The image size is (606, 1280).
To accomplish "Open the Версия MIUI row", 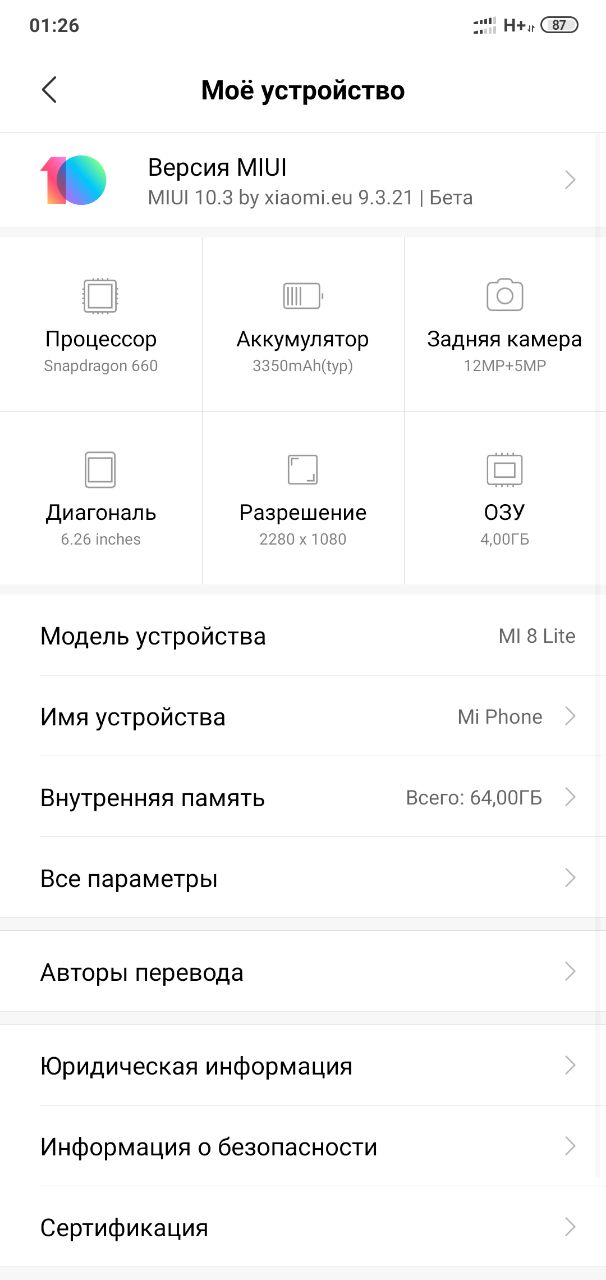I will pyautogui.click(x=303, y=180).
